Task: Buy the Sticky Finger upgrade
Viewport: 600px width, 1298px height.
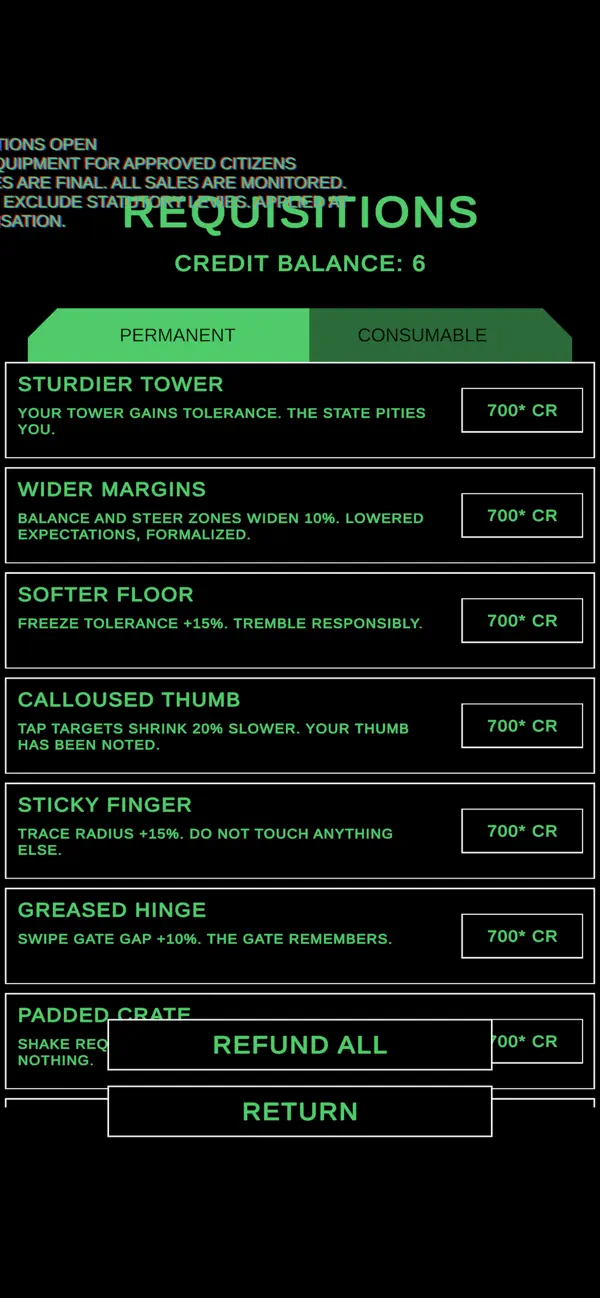Action: 522,831
